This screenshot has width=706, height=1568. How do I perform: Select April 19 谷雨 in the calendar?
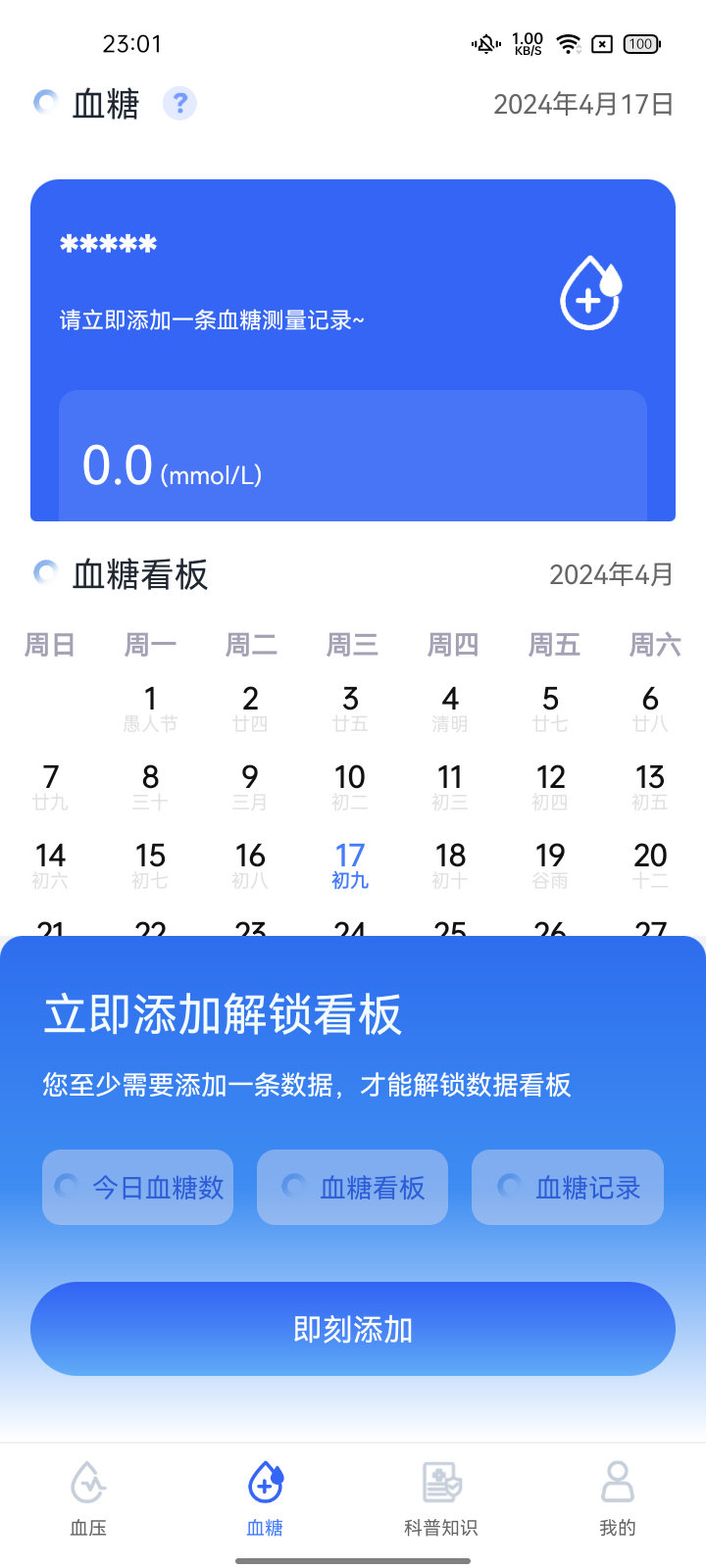pos(550,864)
